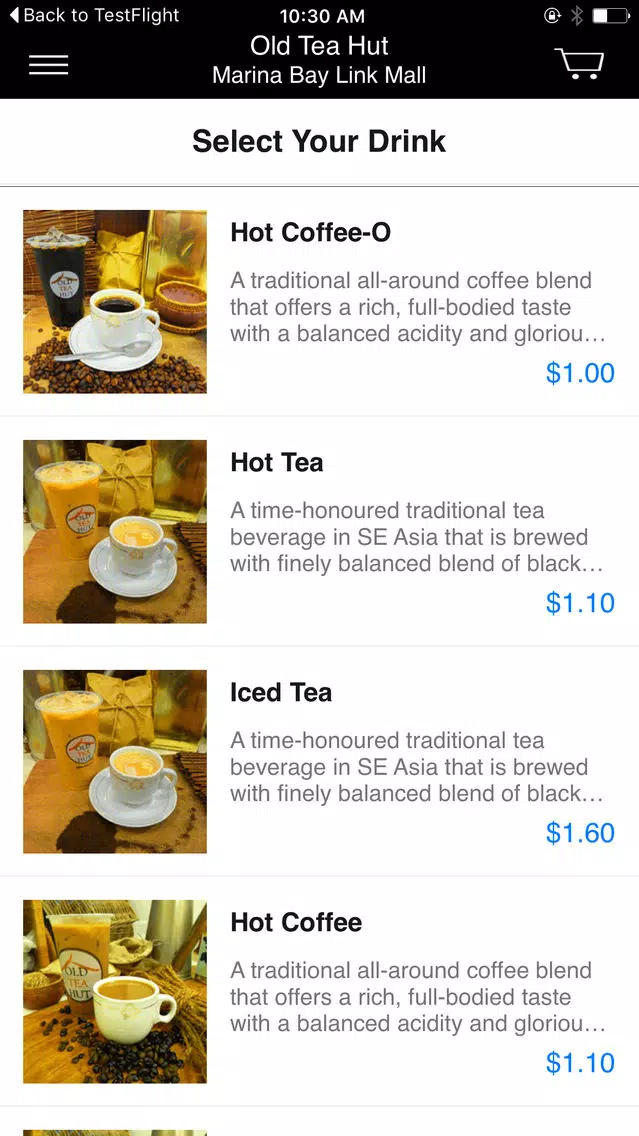Pick the Iced Tea drink
Screen dimensions: 639x1136
click(320, 761)
